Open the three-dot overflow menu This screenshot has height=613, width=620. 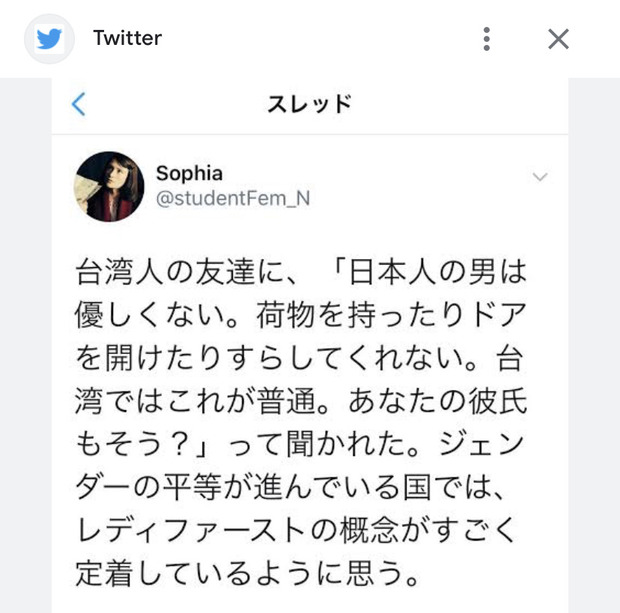[x=486, y=39]
